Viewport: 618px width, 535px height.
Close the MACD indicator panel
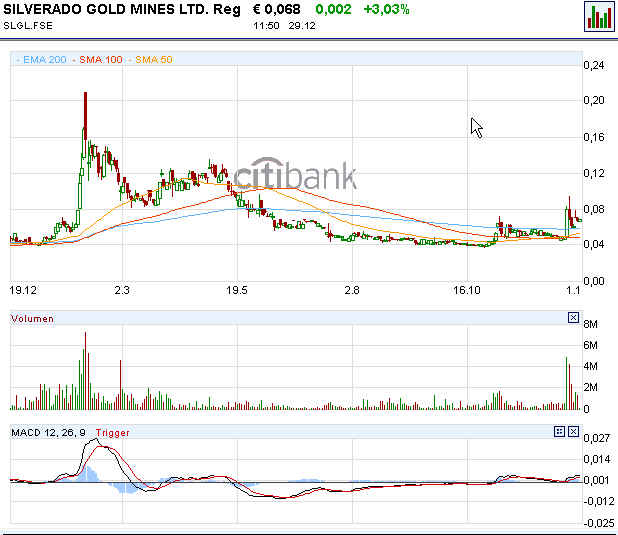tap(573, 432)
